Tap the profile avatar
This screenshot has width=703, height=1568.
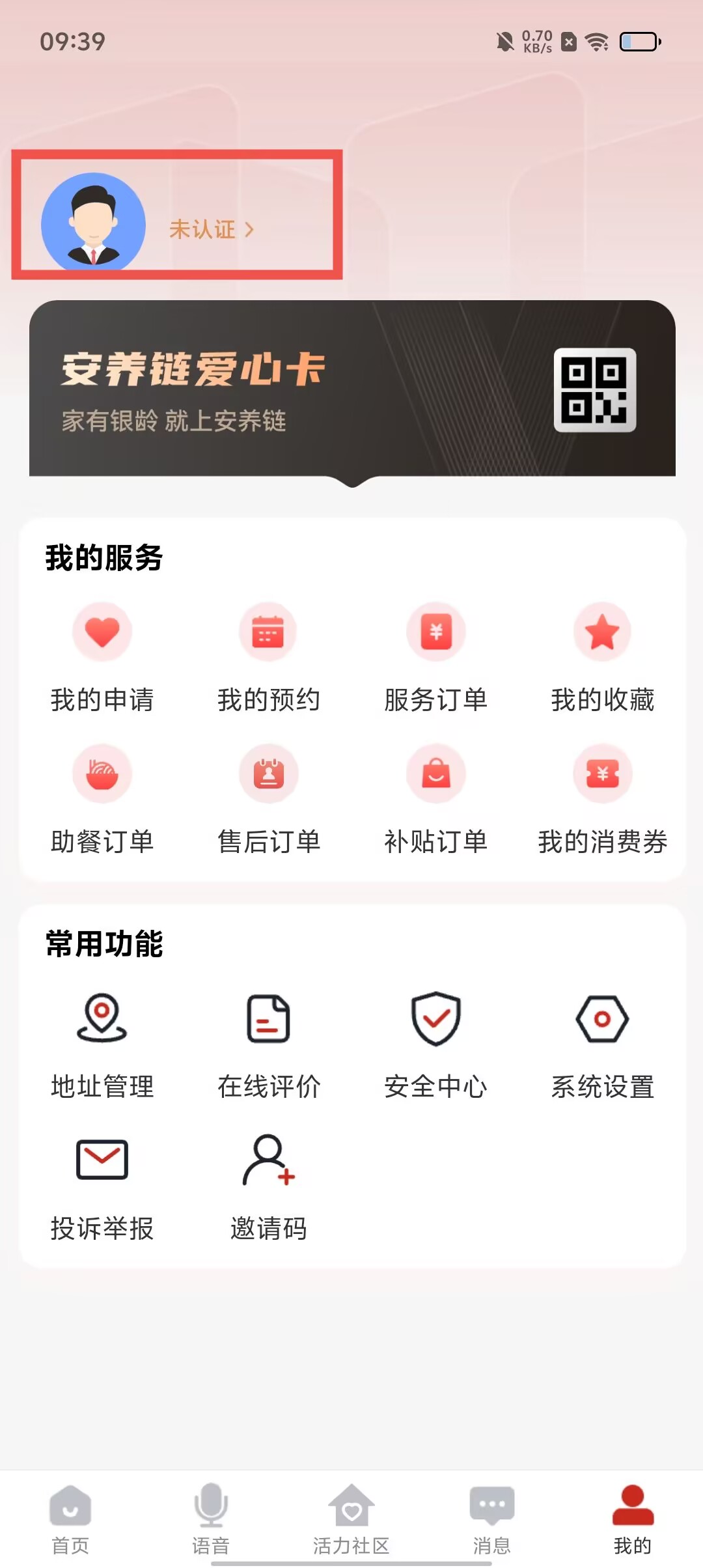[93, 223]
